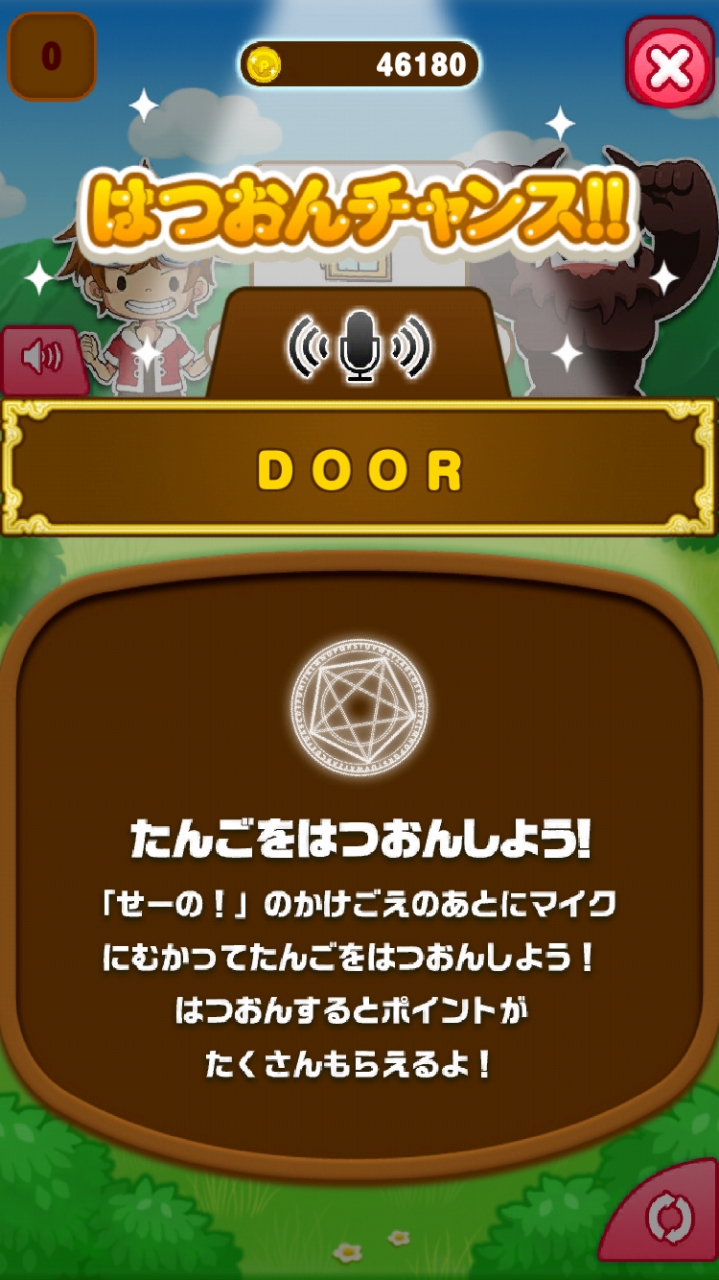The height and width of the screenshot is (1280, 719).
Task: Tap the speaker sound button
Action: click(42, 359)
